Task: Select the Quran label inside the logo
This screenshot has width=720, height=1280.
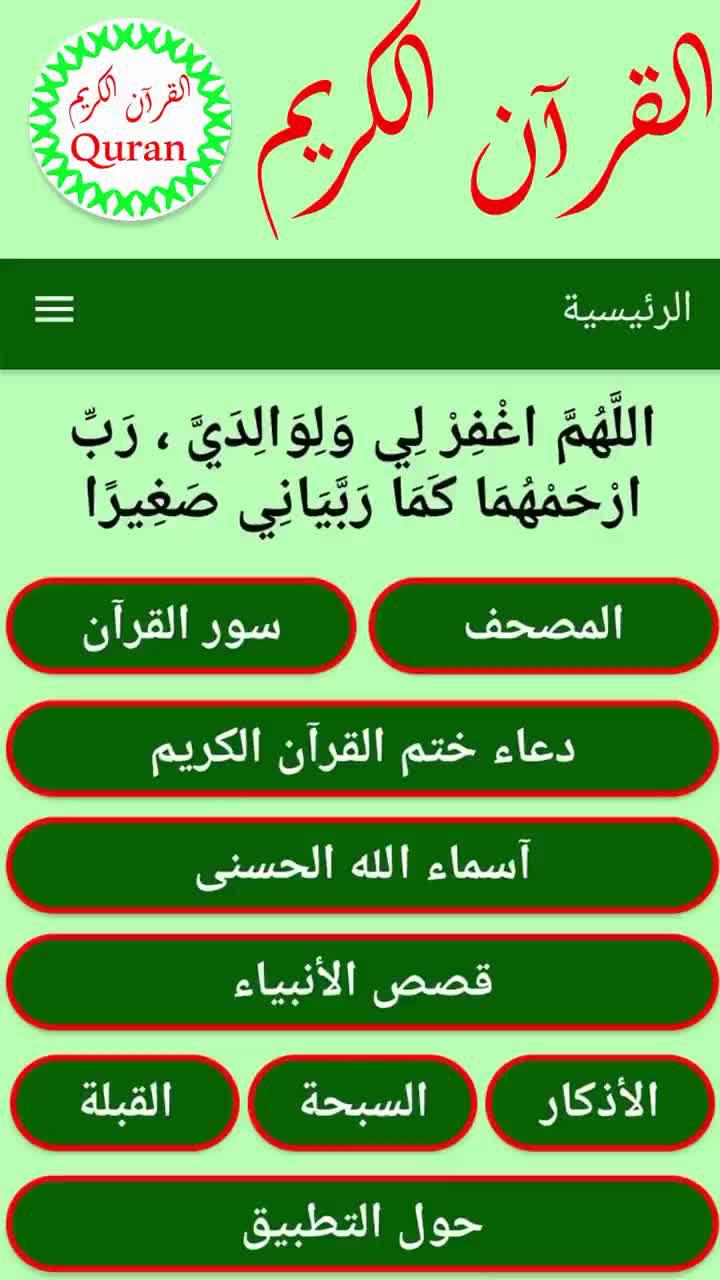Action: point(130,150)
